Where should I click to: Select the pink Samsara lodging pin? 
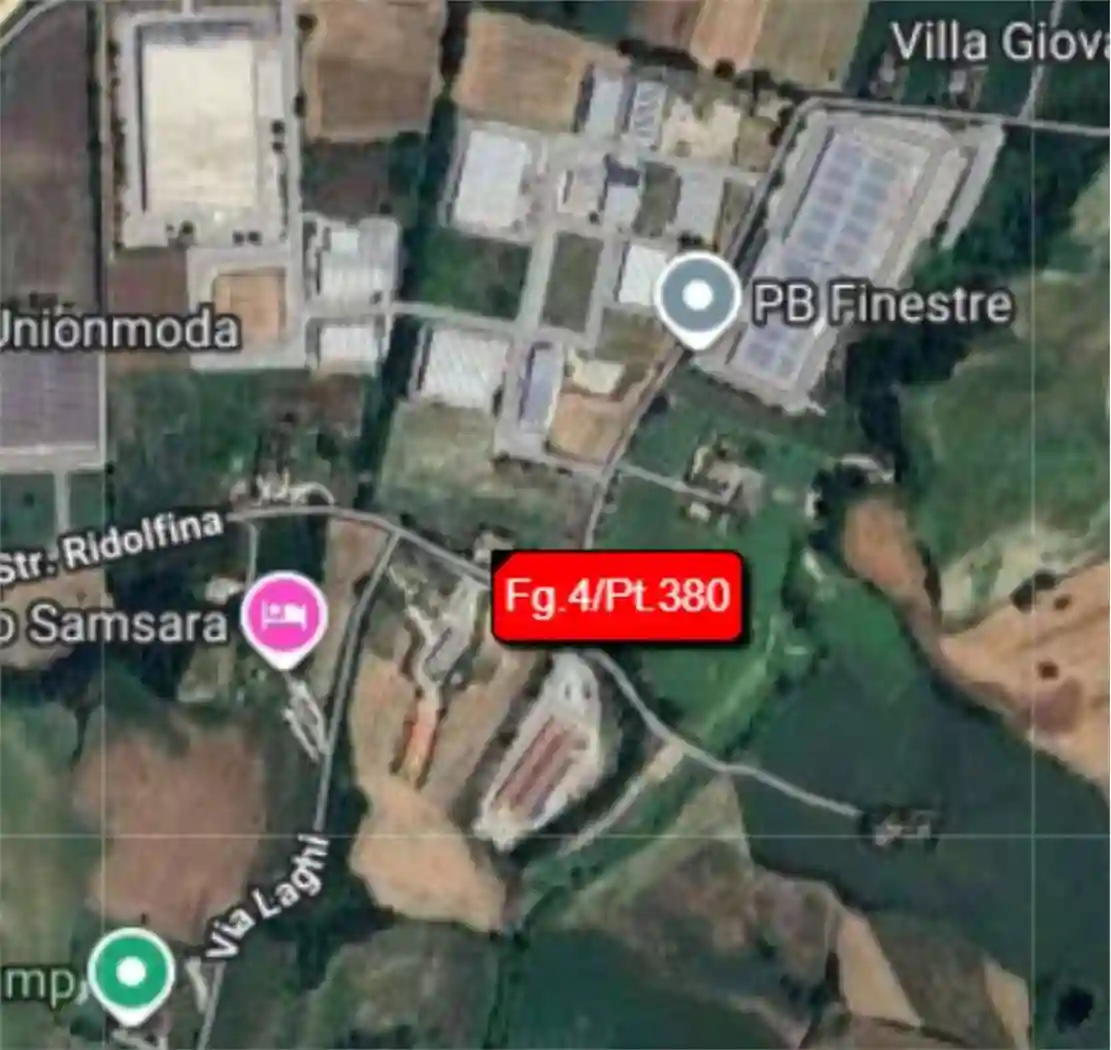pos(284,615)
